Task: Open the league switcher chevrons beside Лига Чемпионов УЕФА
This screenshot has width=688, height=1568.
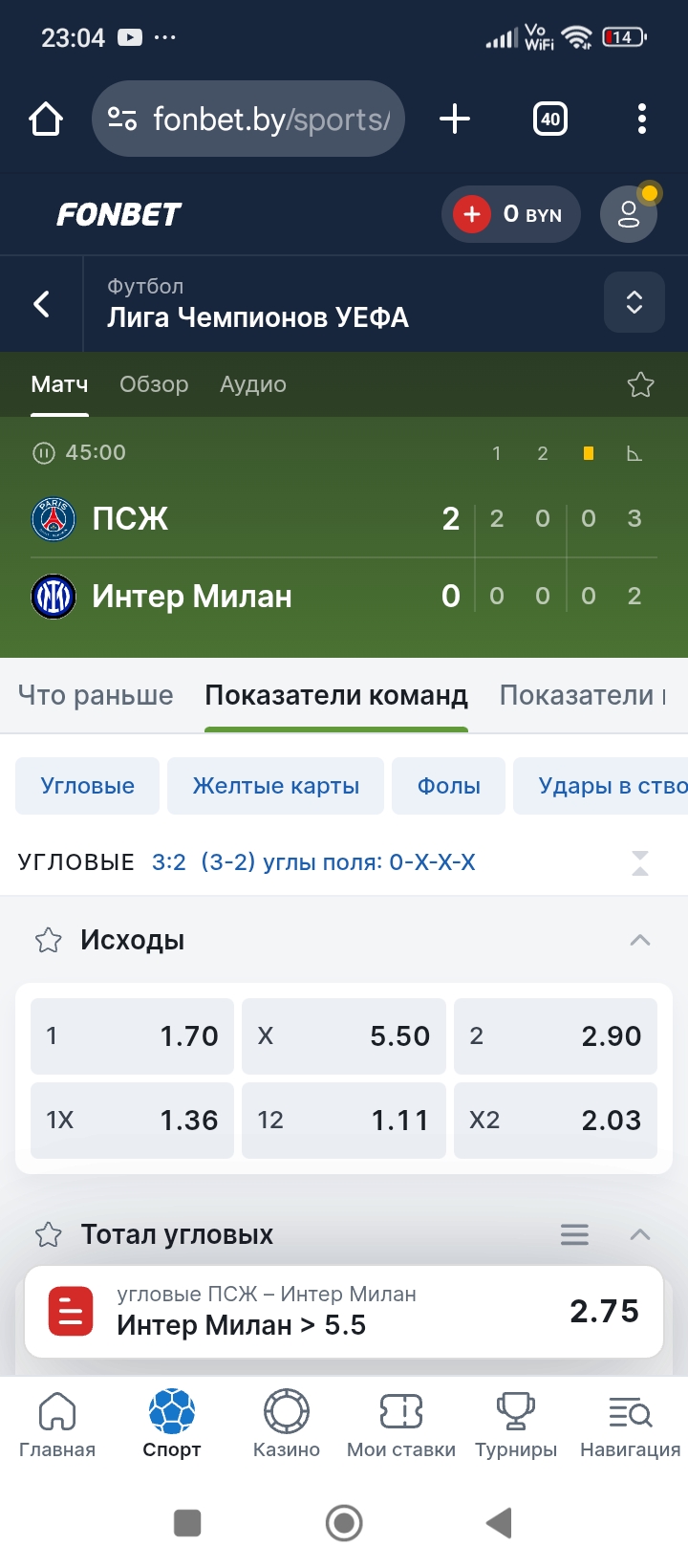Action: point(634,302)
